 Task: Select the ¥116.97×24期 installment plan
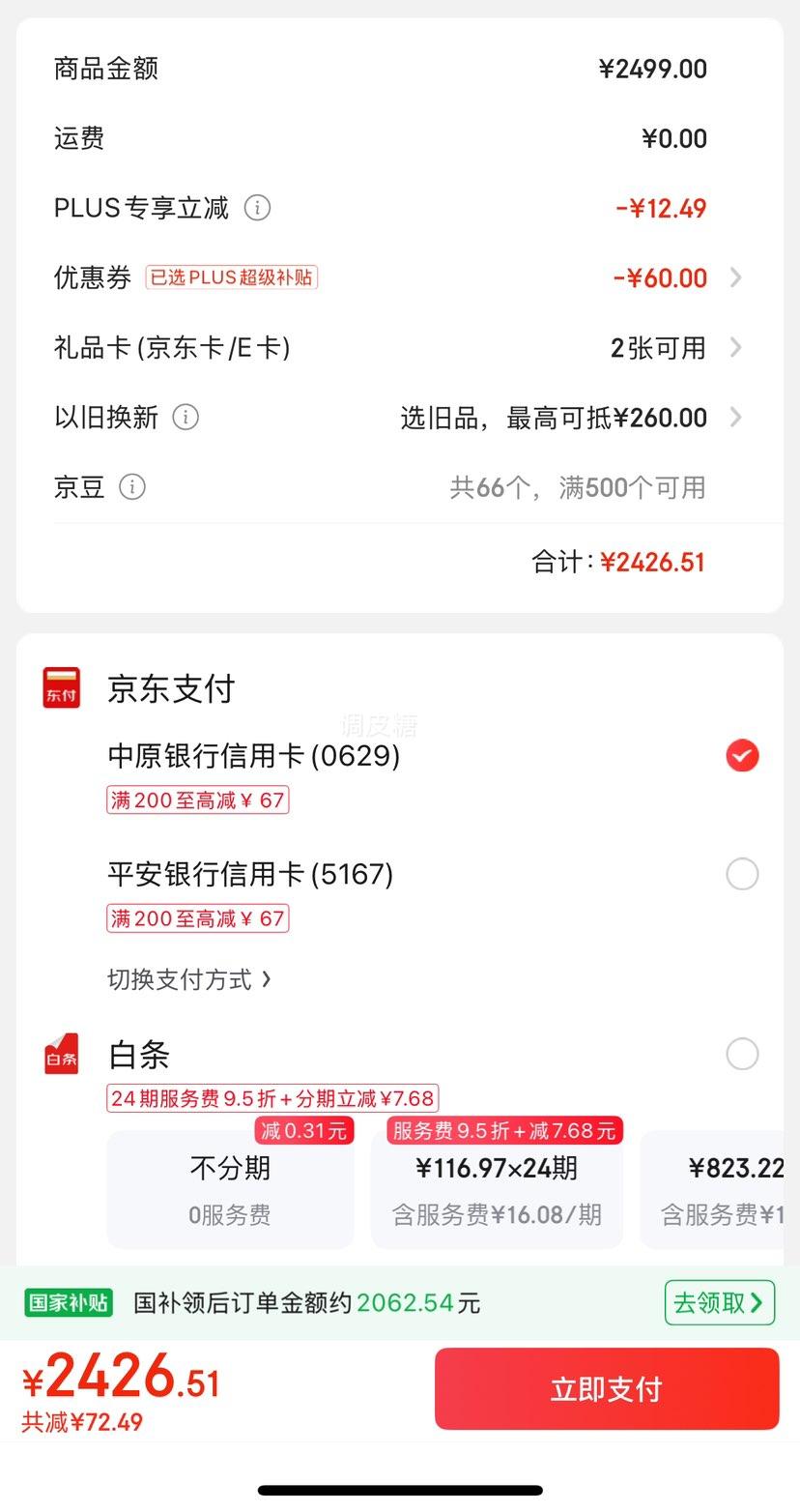497,1189
